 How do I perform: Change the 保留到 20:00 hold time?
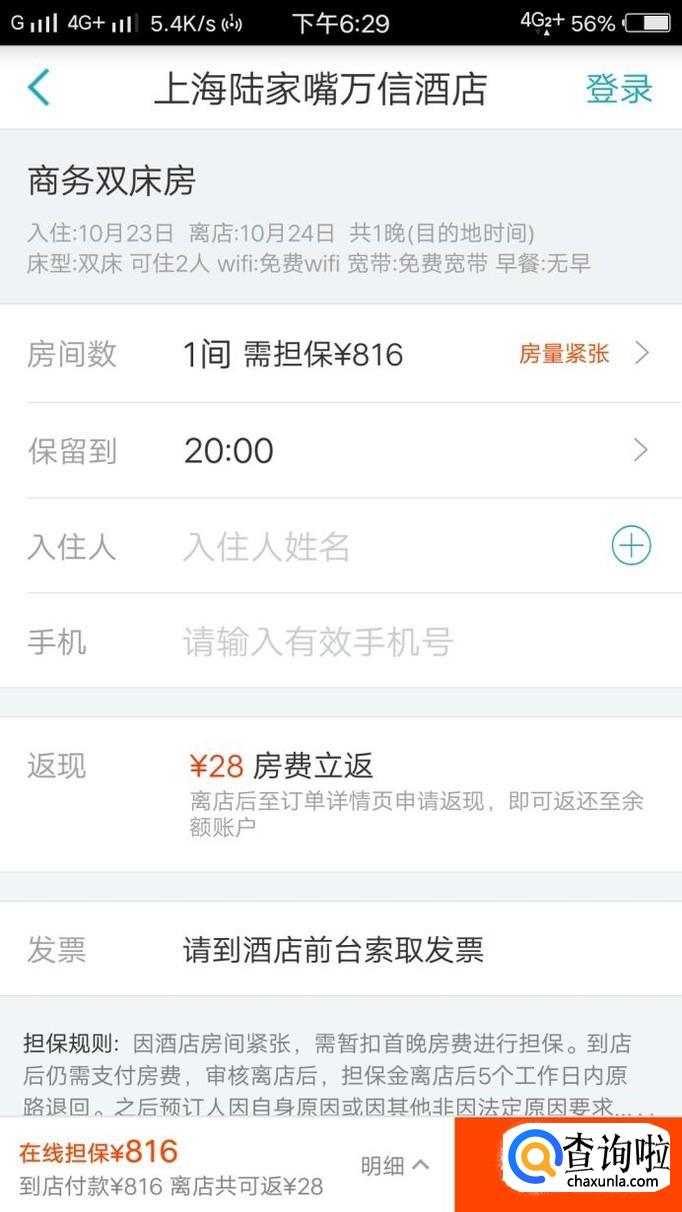[x=340, y=451]
